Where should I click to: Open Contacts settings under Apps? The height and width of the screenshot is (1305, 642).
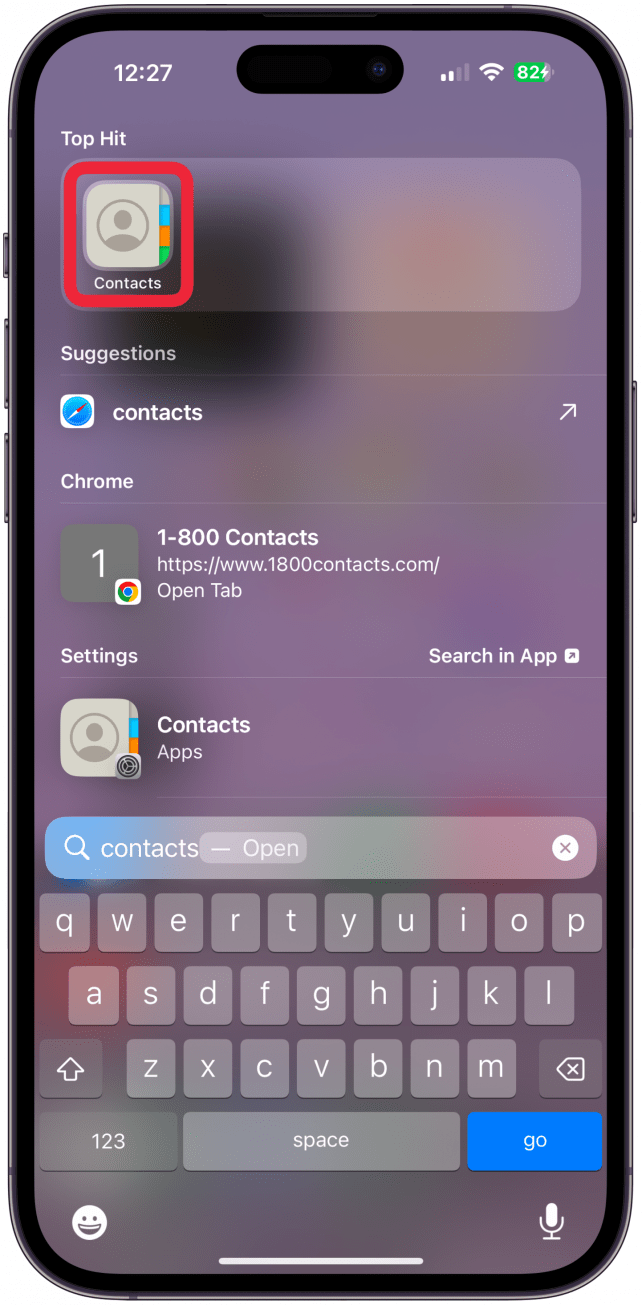point(320,738)
